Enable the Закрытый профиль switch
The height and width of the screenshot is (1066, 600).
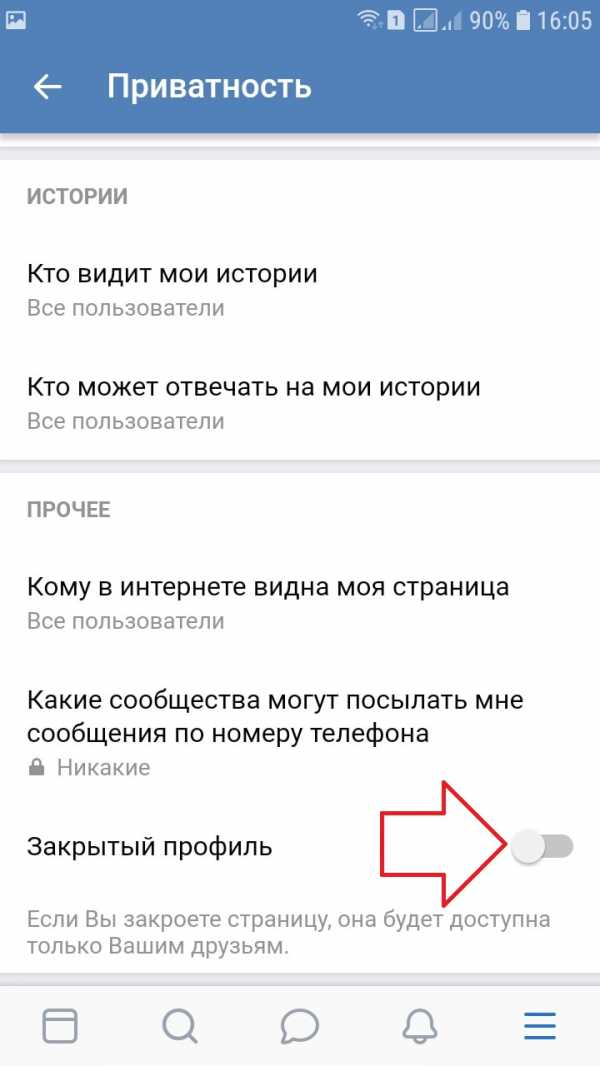[x=542, y=847]
